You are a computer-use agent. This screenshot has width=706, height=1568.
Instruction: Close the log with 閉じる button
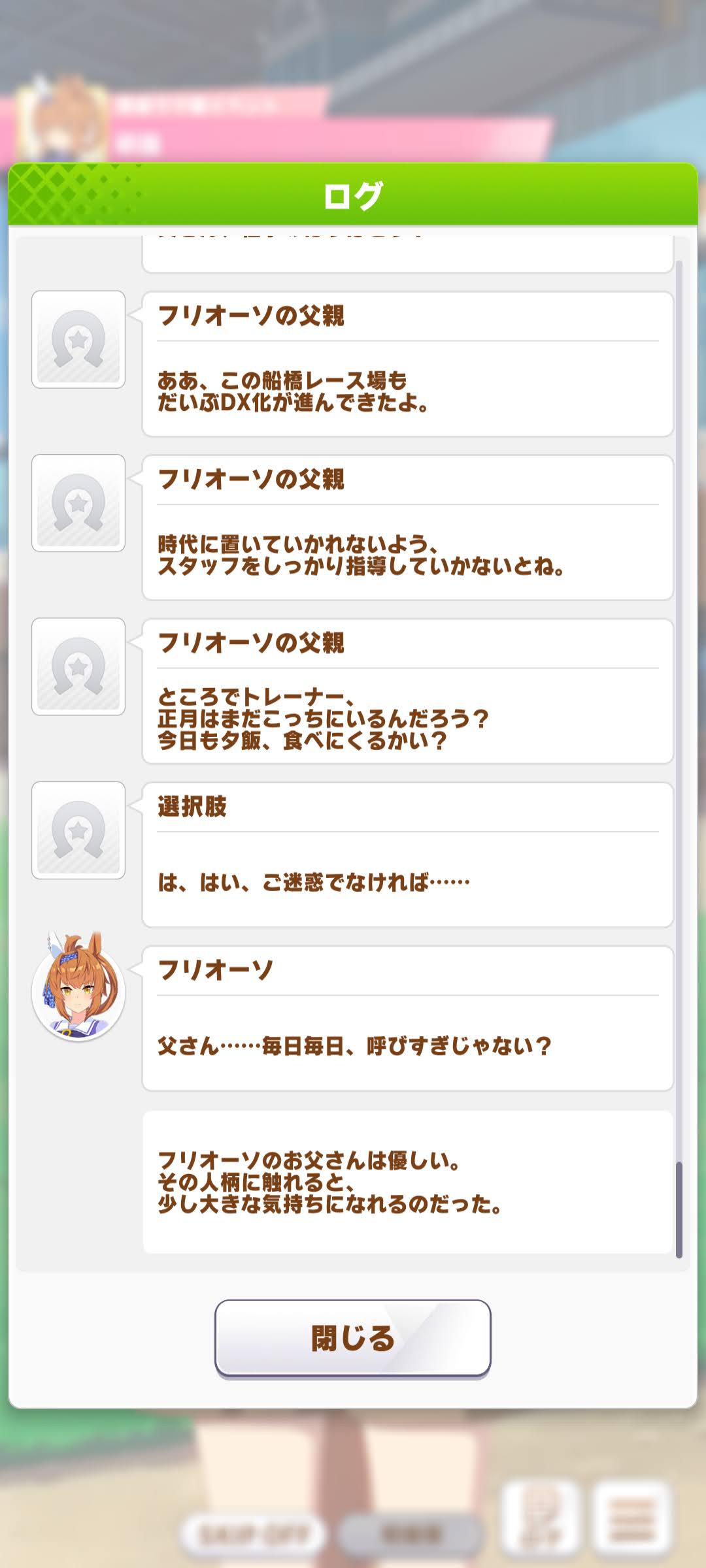point(352,1338)
